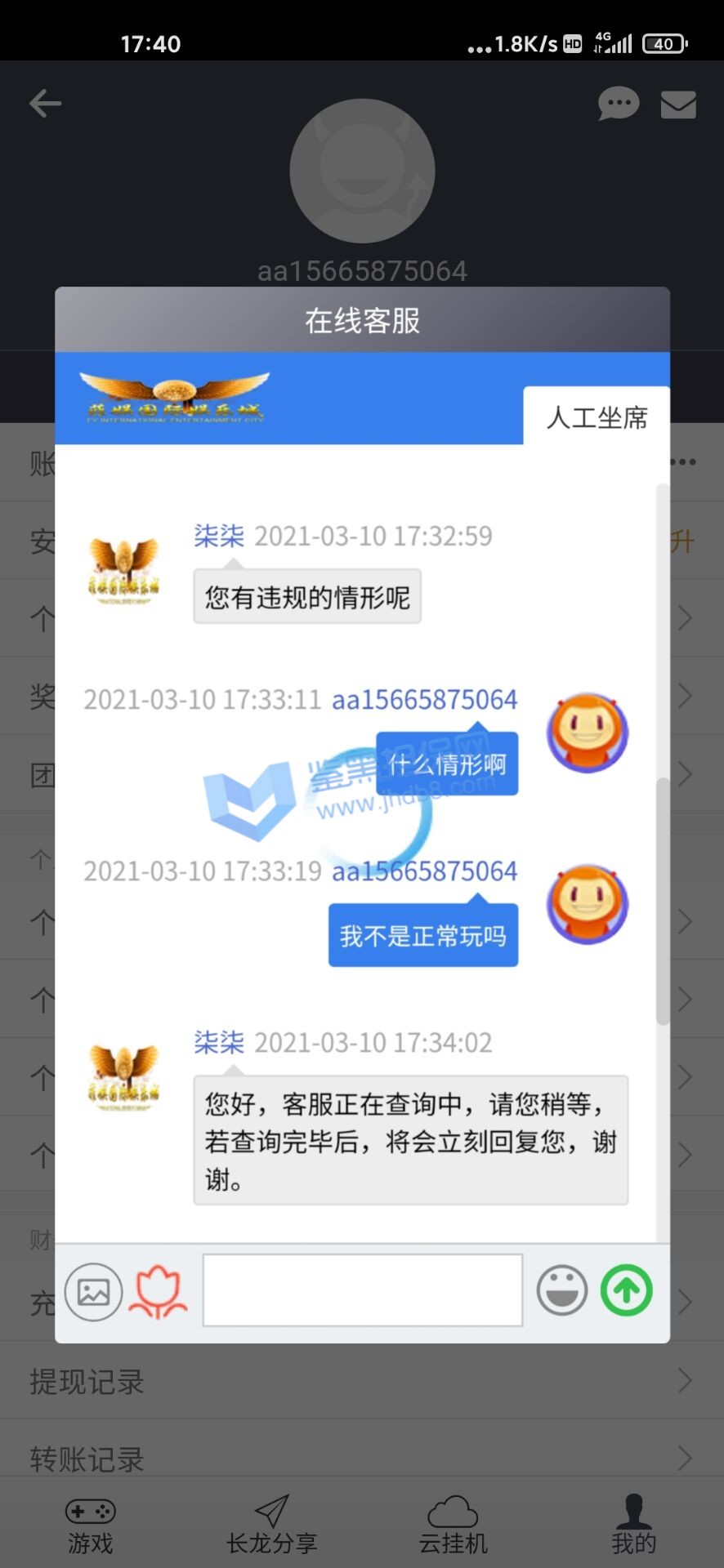Viewport: 724px width, 1568px height.
Task: Open 转账记录 row
Action: pos(361,1458)
